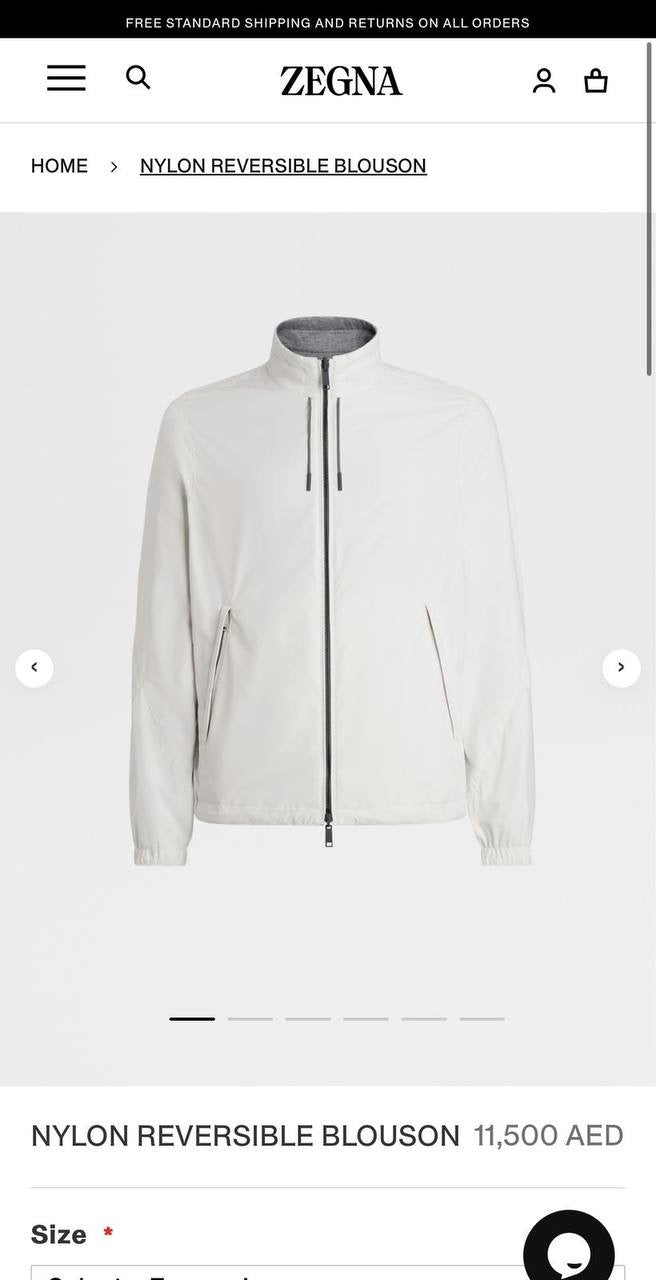Open the account profile icon
Screen dimensions: 656x1280
point(543,80)
